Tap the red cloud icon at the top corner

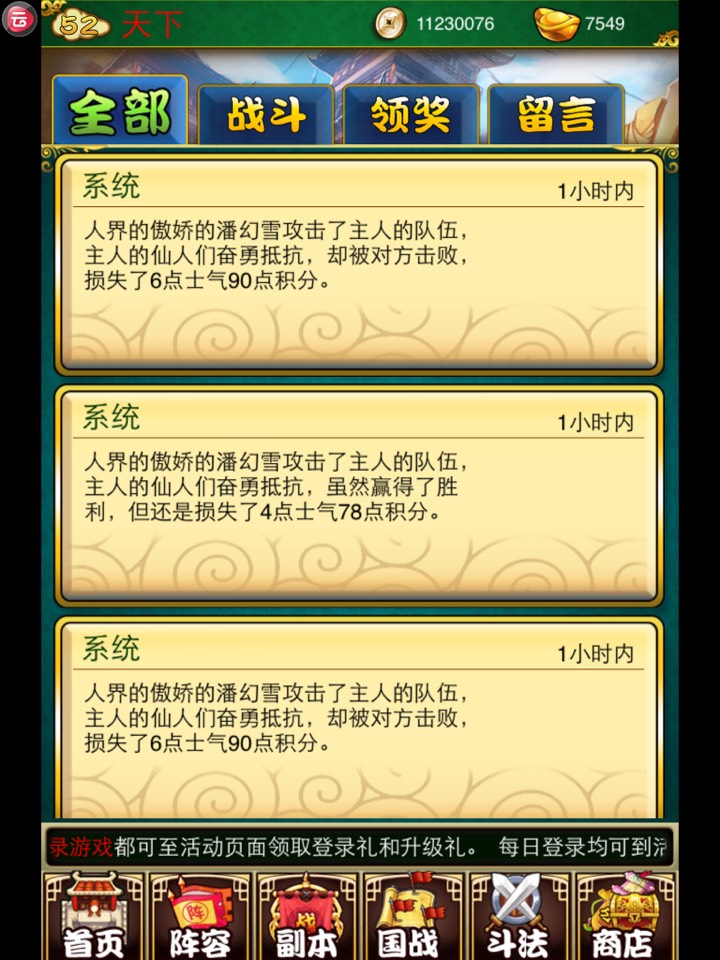pos(18,19)
